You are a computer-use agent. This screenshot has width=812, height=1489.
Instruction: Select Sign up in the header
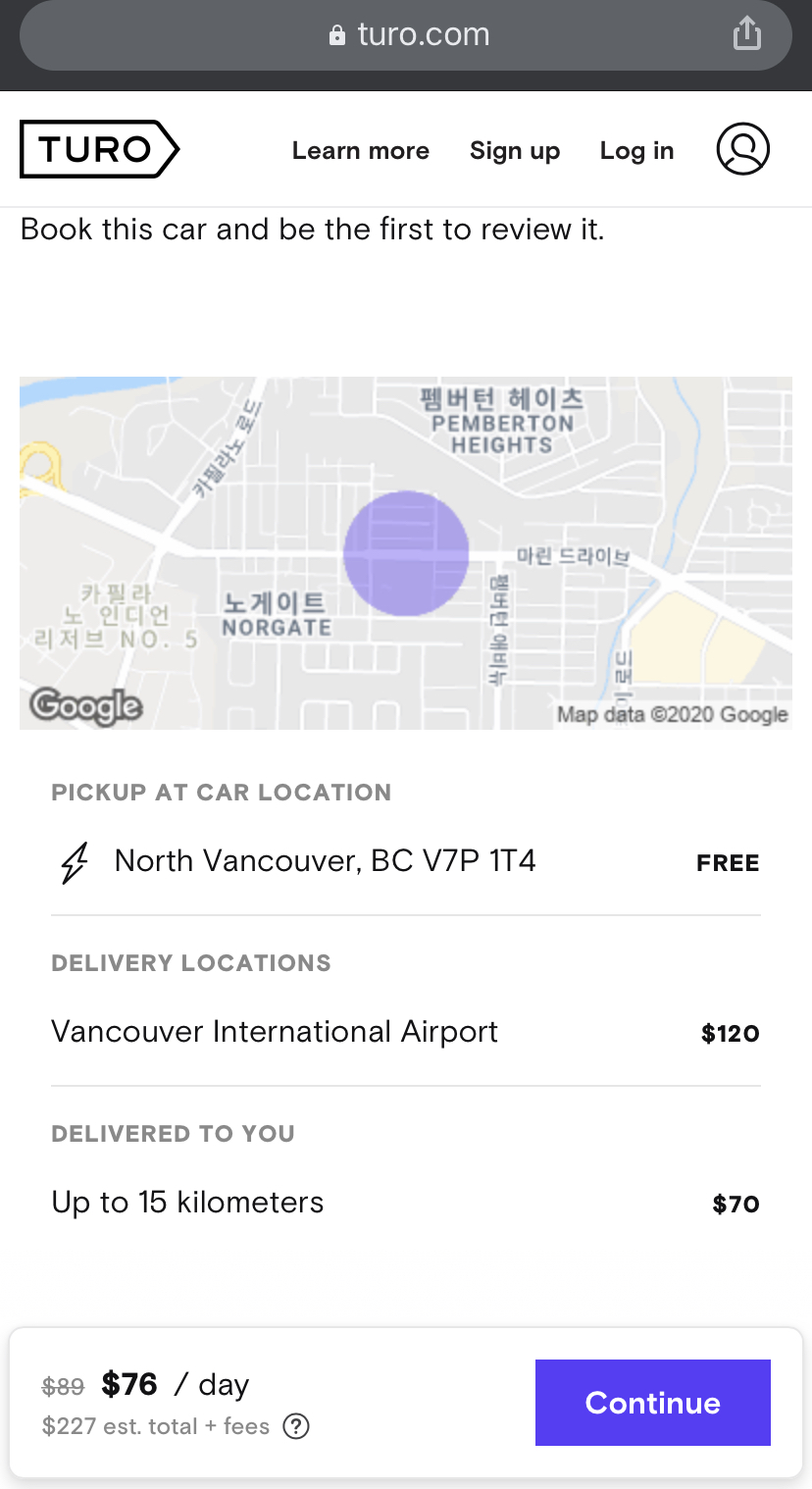(515, 150)
